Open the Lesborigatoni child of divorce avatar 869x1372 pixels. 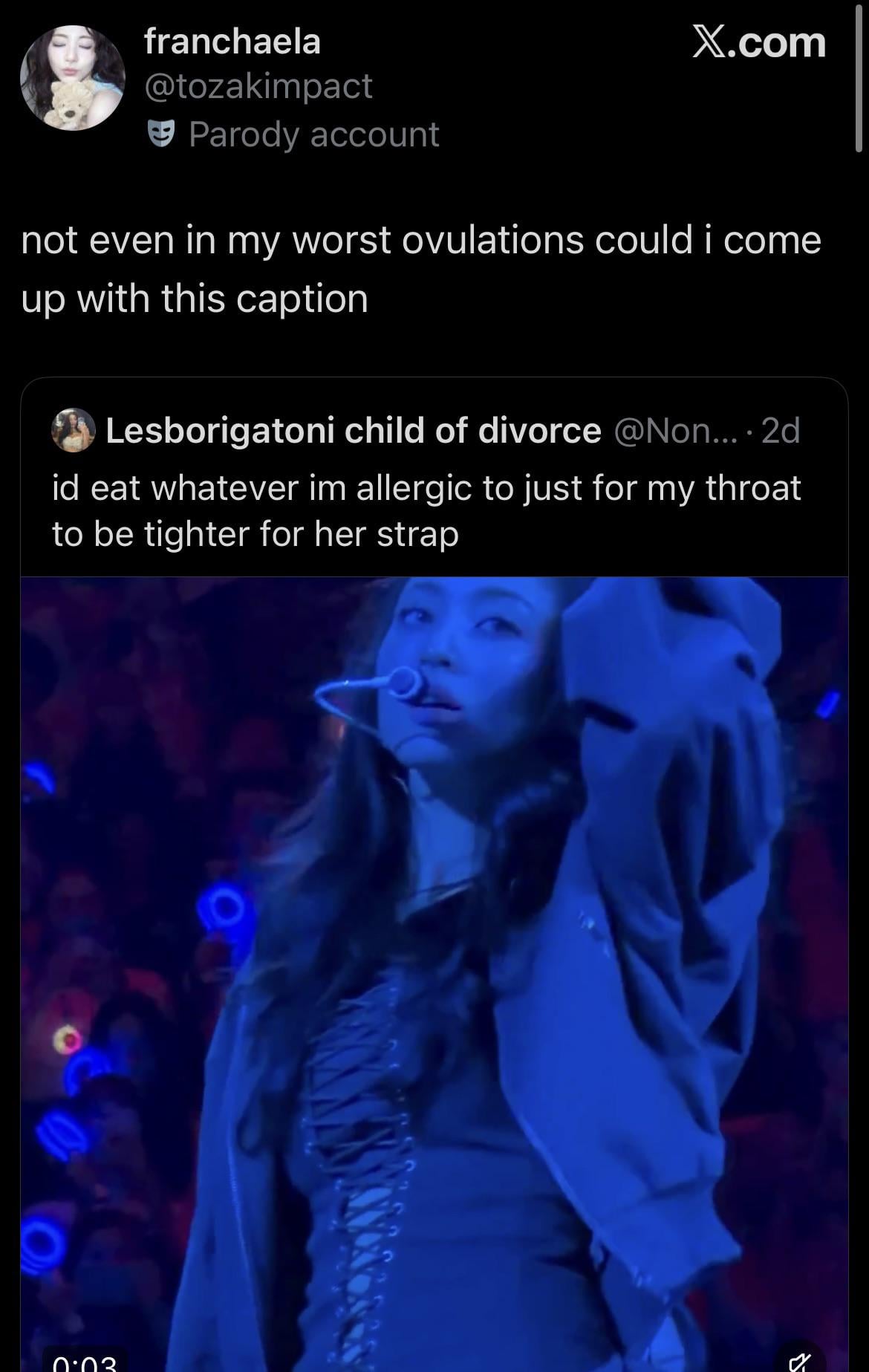pyautogui.click(x=74, y=430)
